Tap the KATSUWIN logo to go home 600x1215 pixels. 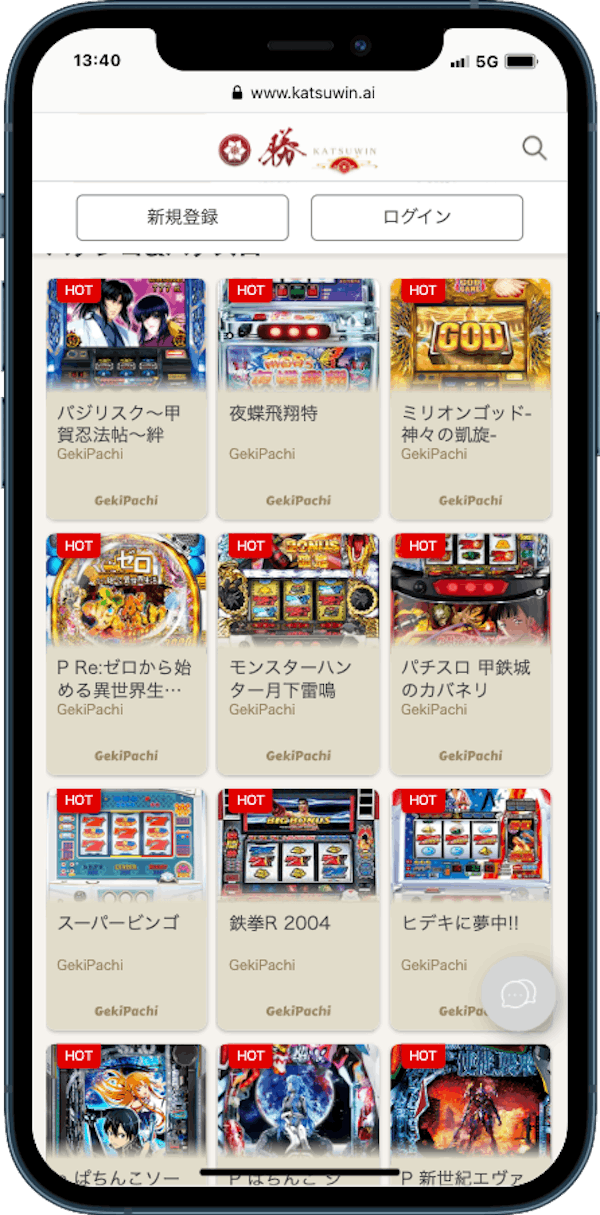(299, 150)
